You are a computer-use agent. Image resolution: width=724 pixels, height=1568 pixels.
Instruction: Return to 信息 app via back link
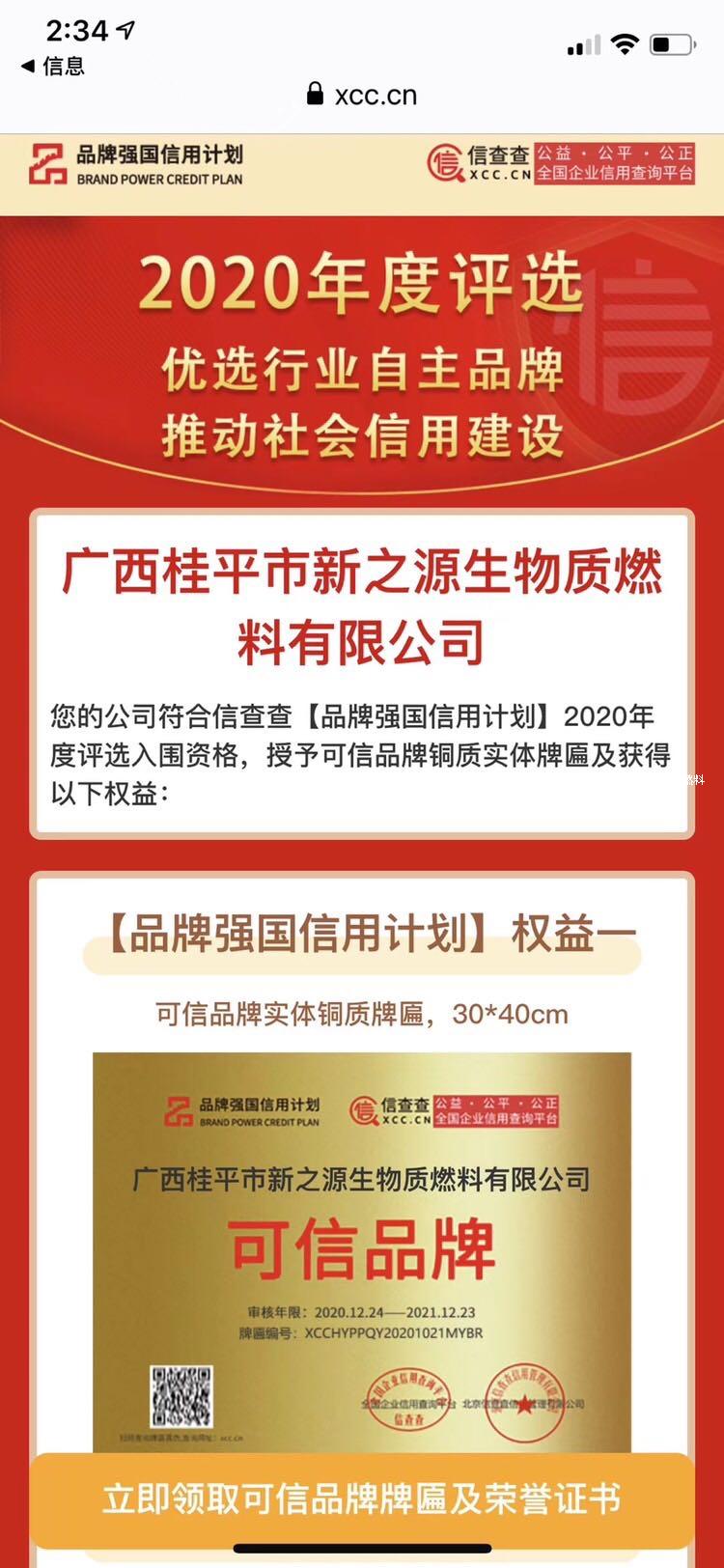click(53, 66)
